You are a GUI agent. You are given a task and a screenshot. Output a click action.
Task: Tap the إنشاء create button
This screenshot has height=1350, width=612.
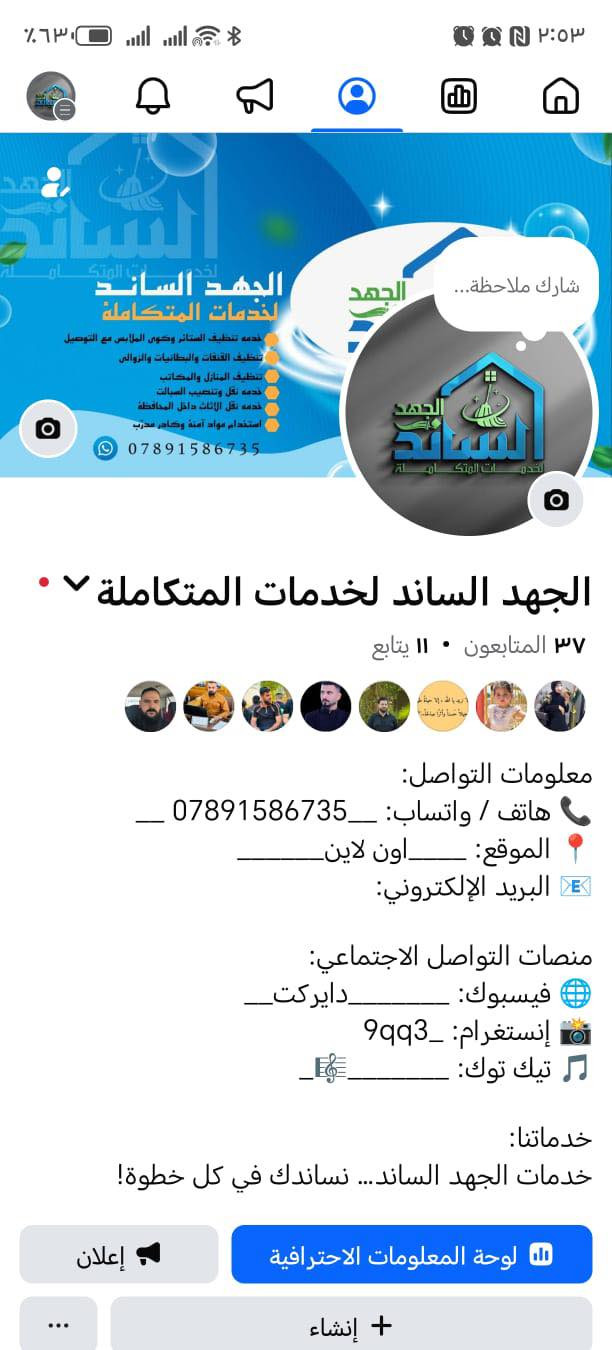(x=351, y=1326)
